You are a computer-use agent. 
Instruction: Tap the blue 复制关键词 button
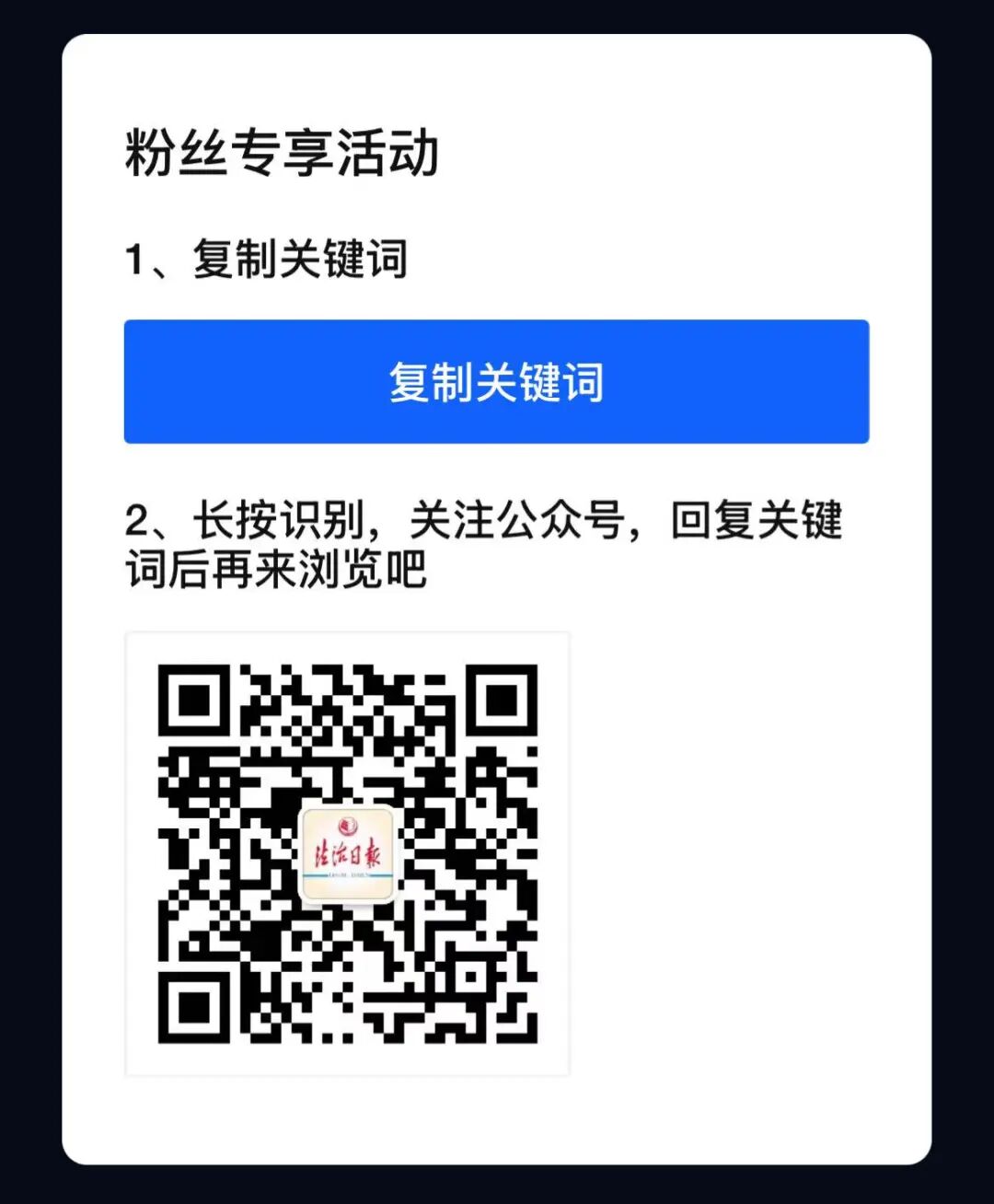tap(496, 382)
